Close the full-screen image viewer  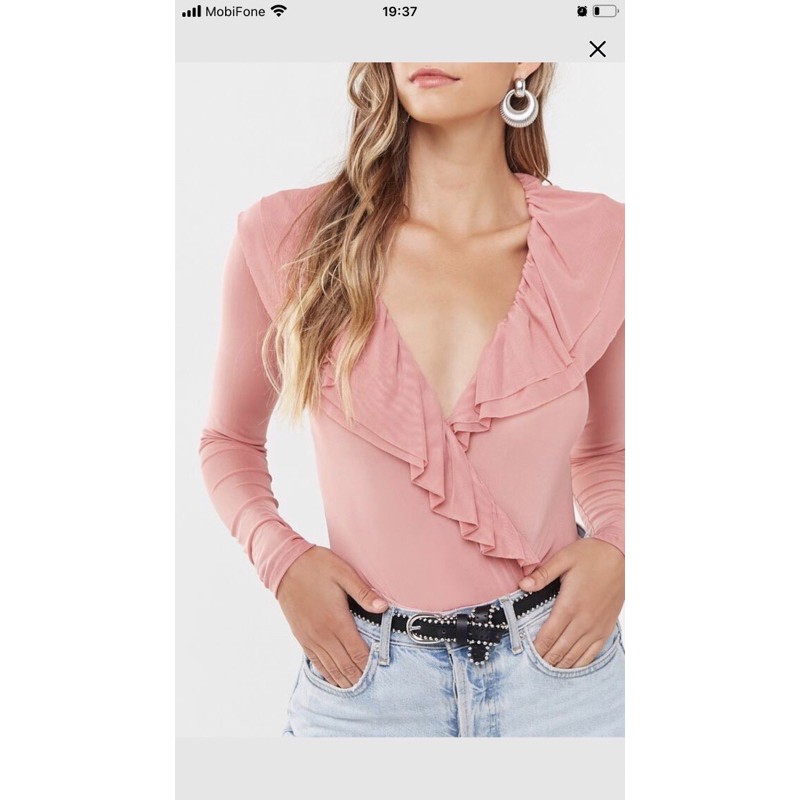[x=597, y=49]
